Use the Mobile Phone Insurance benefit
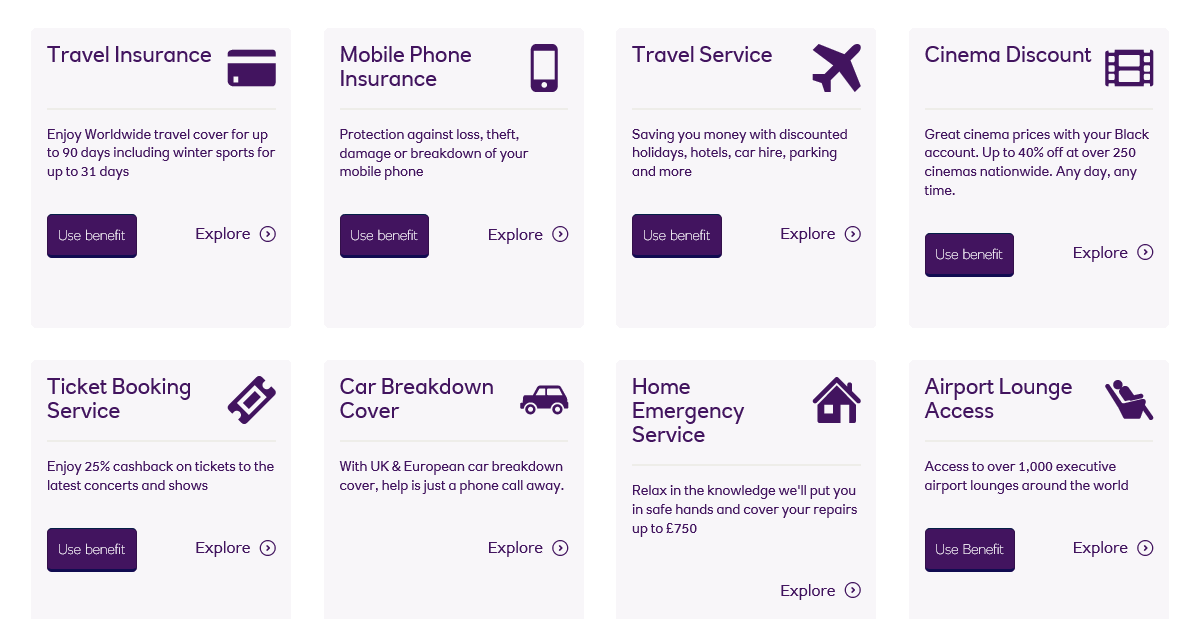Viewport: 1200px width, 619px height. [384, 236]
